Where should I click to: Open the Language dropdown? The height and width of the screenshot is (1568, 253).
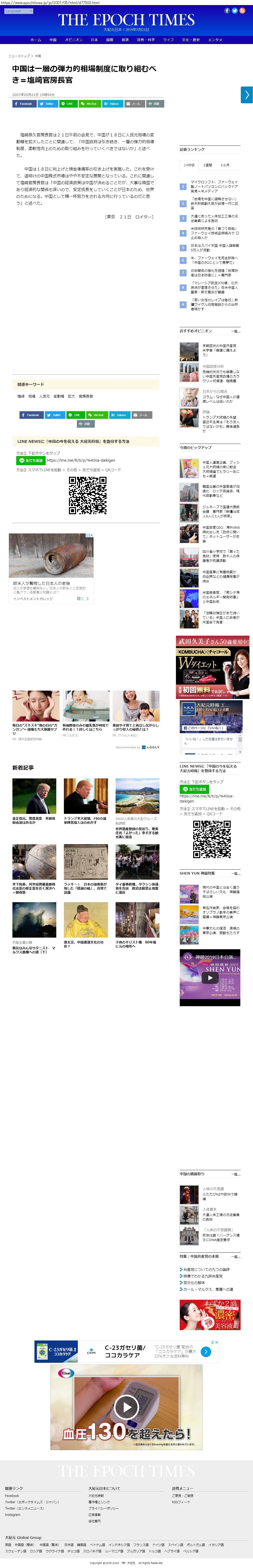(x=18, y=11)
